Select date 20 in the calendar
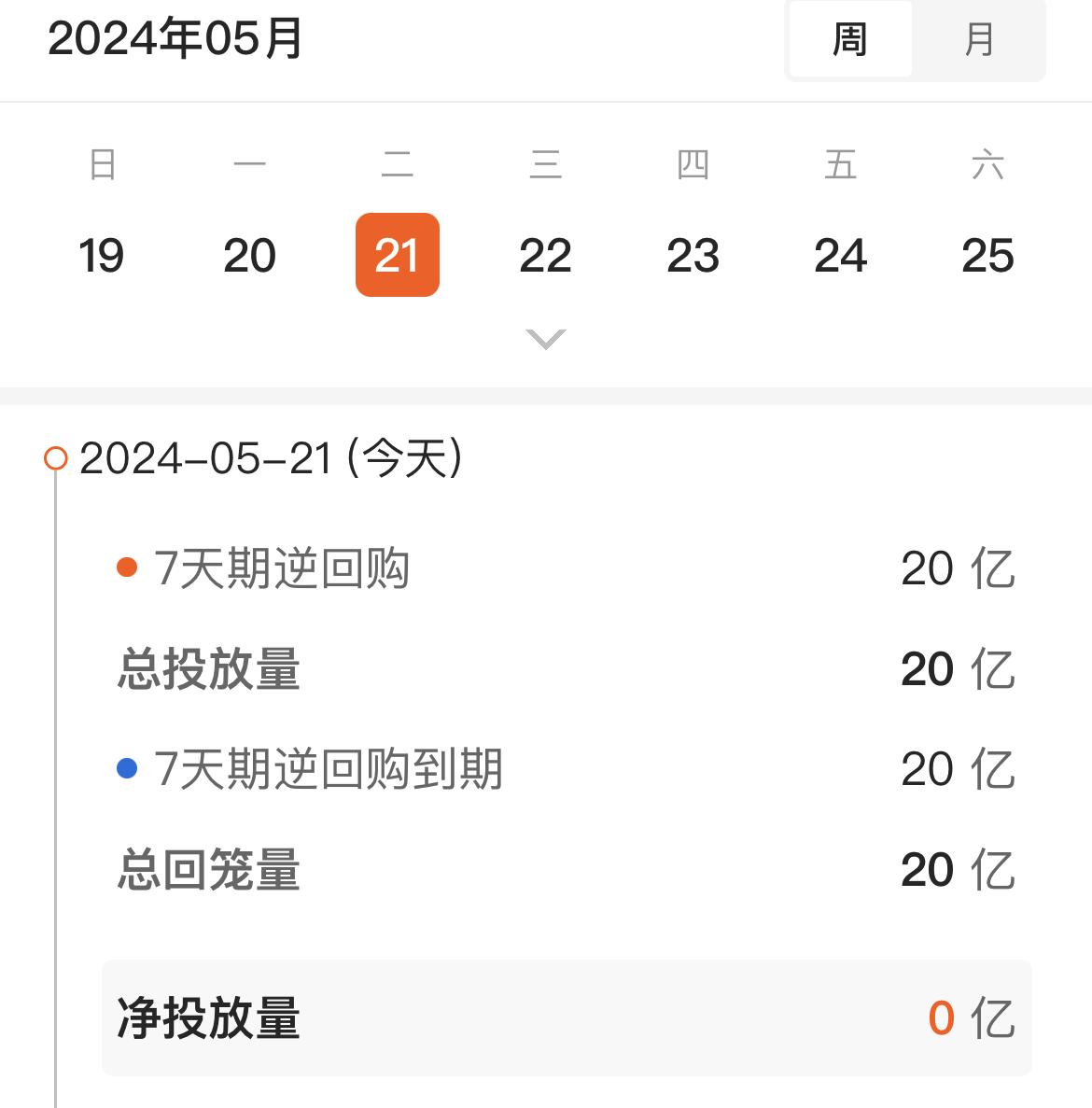 250,254
